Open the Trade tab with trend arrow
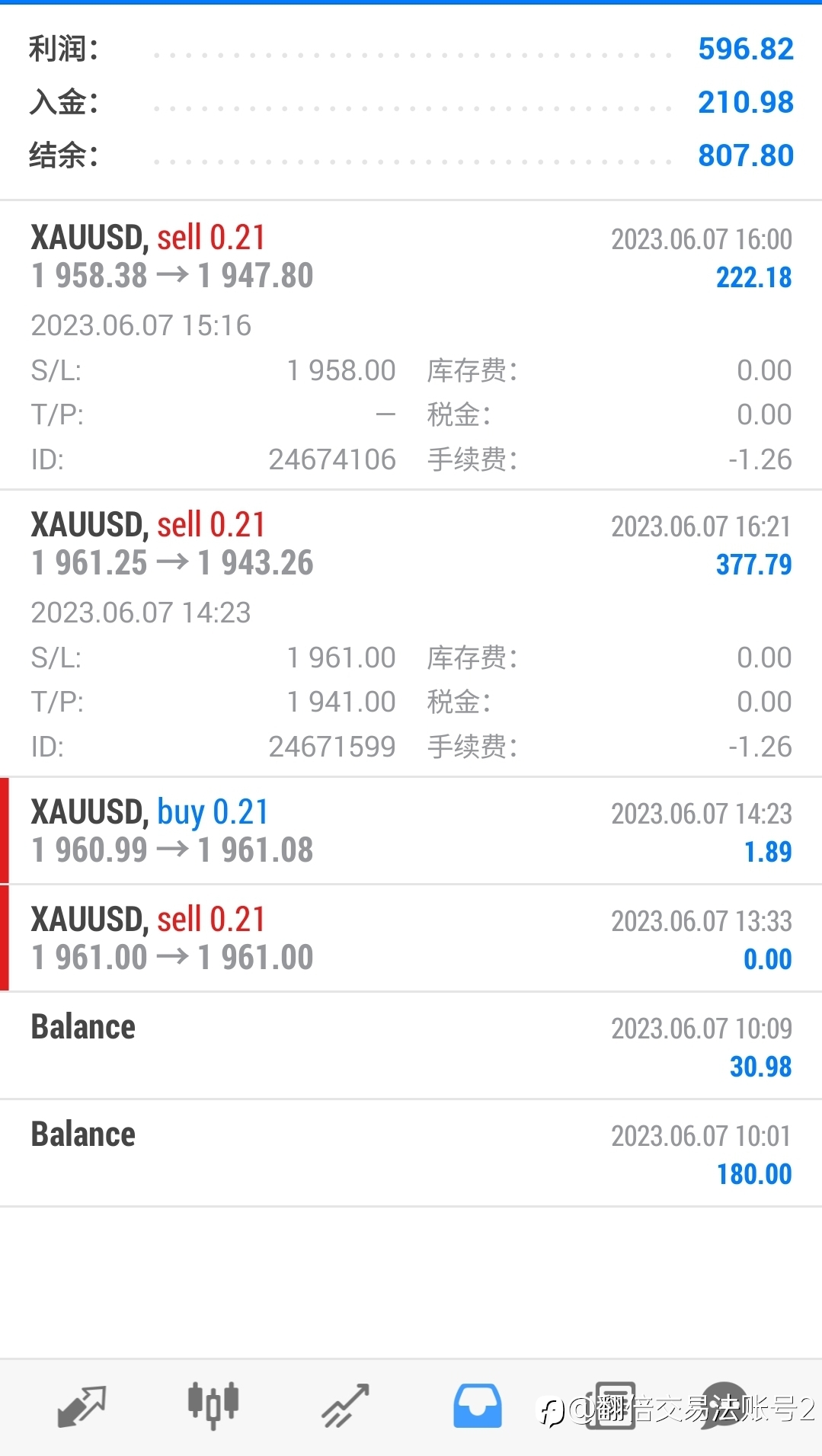This screenshot has width=822, height=1456. coord(345,1406)
